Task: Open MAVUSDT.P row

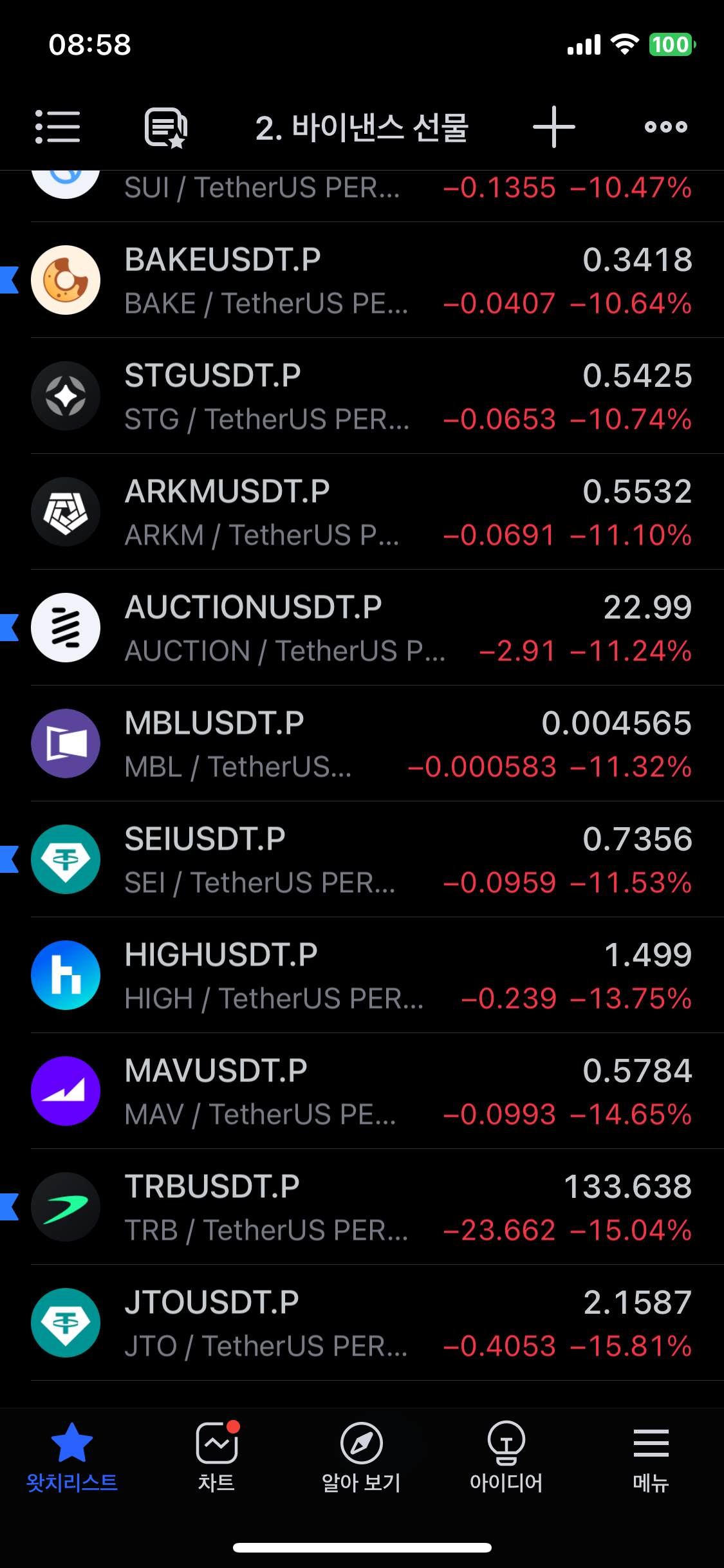Action: tap(362, 1091)
